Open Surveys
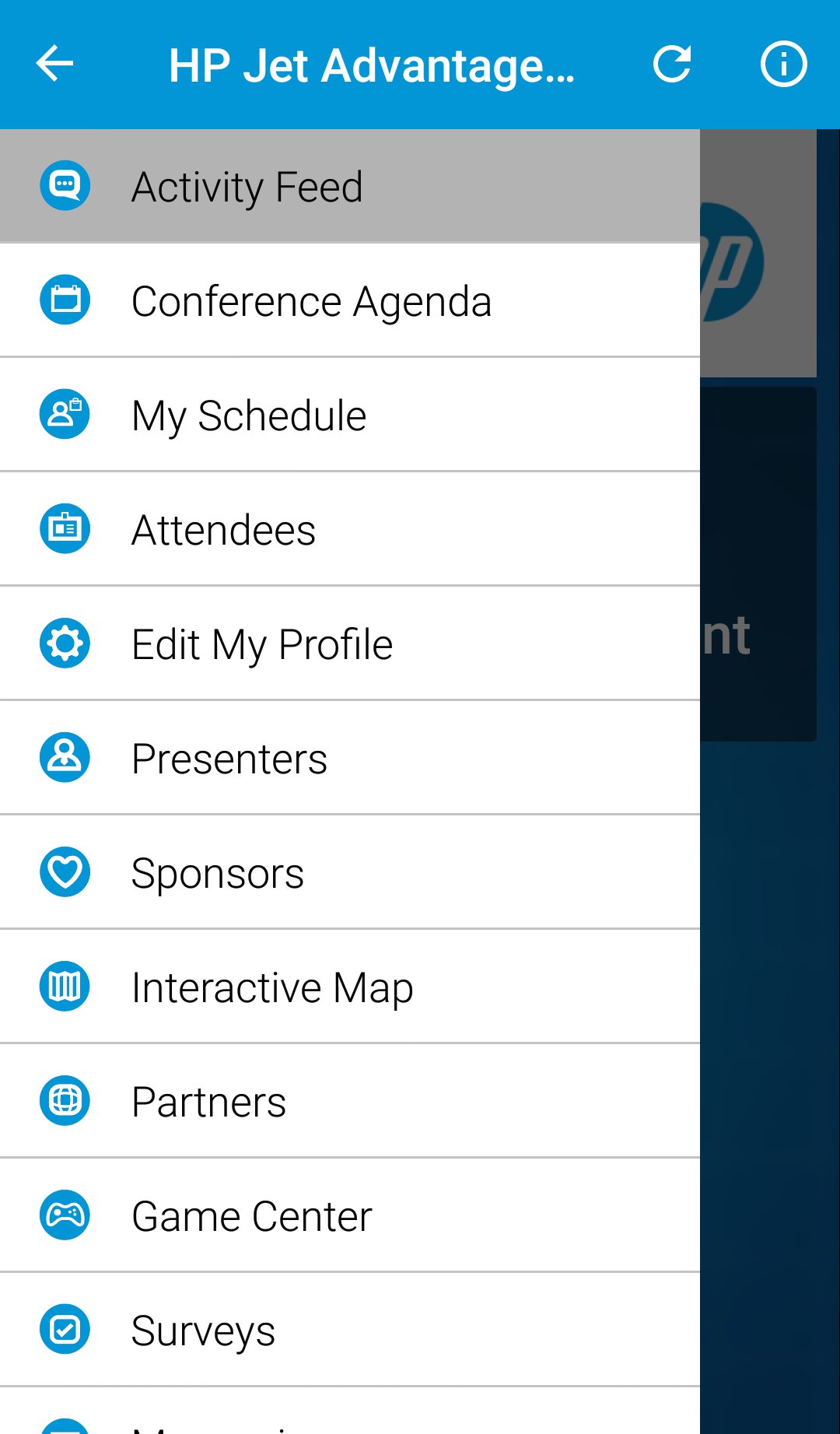 (x=350, y=1330)
